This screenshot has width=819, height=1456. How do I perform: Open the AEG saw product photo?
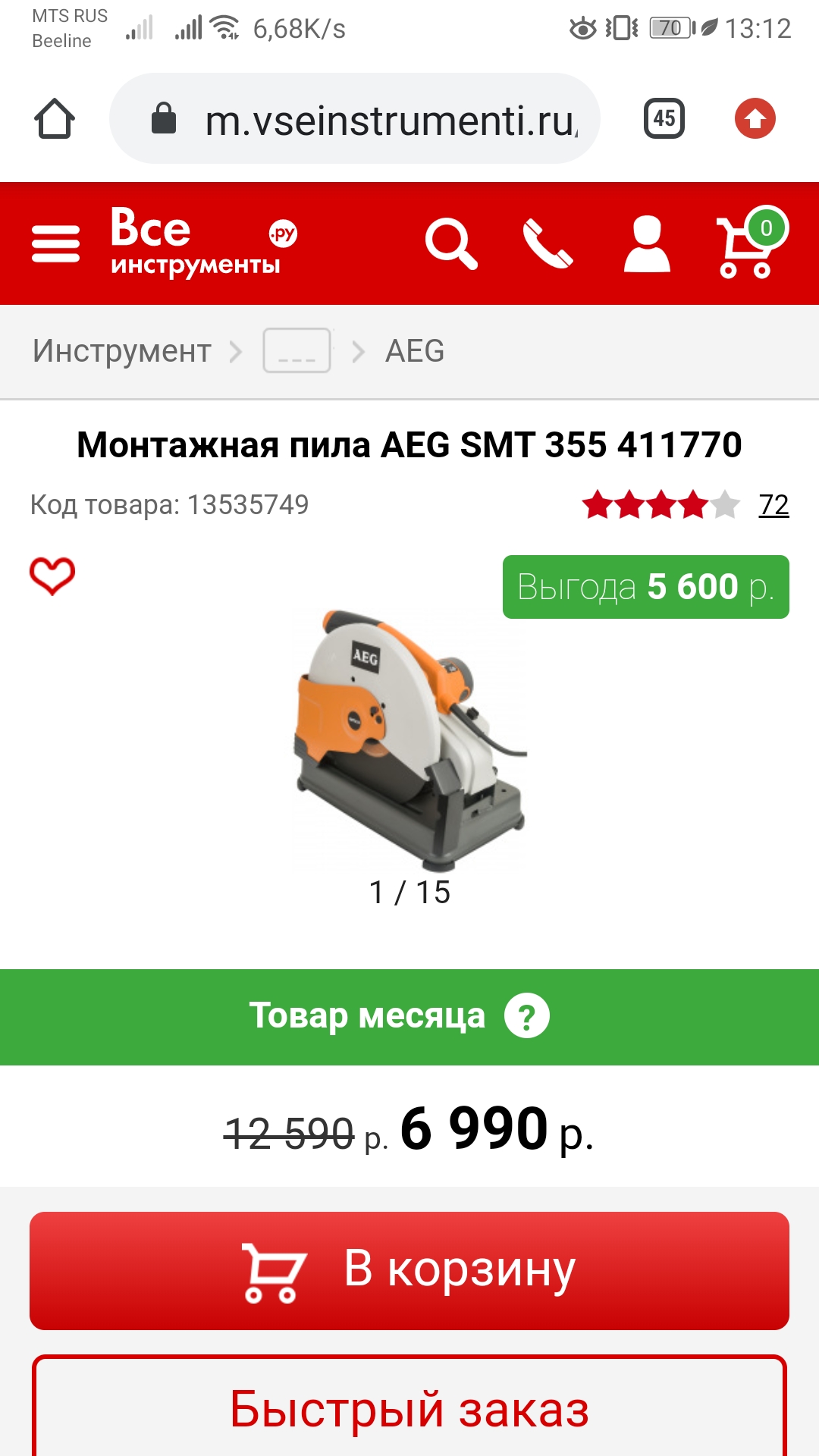point(409,739)
